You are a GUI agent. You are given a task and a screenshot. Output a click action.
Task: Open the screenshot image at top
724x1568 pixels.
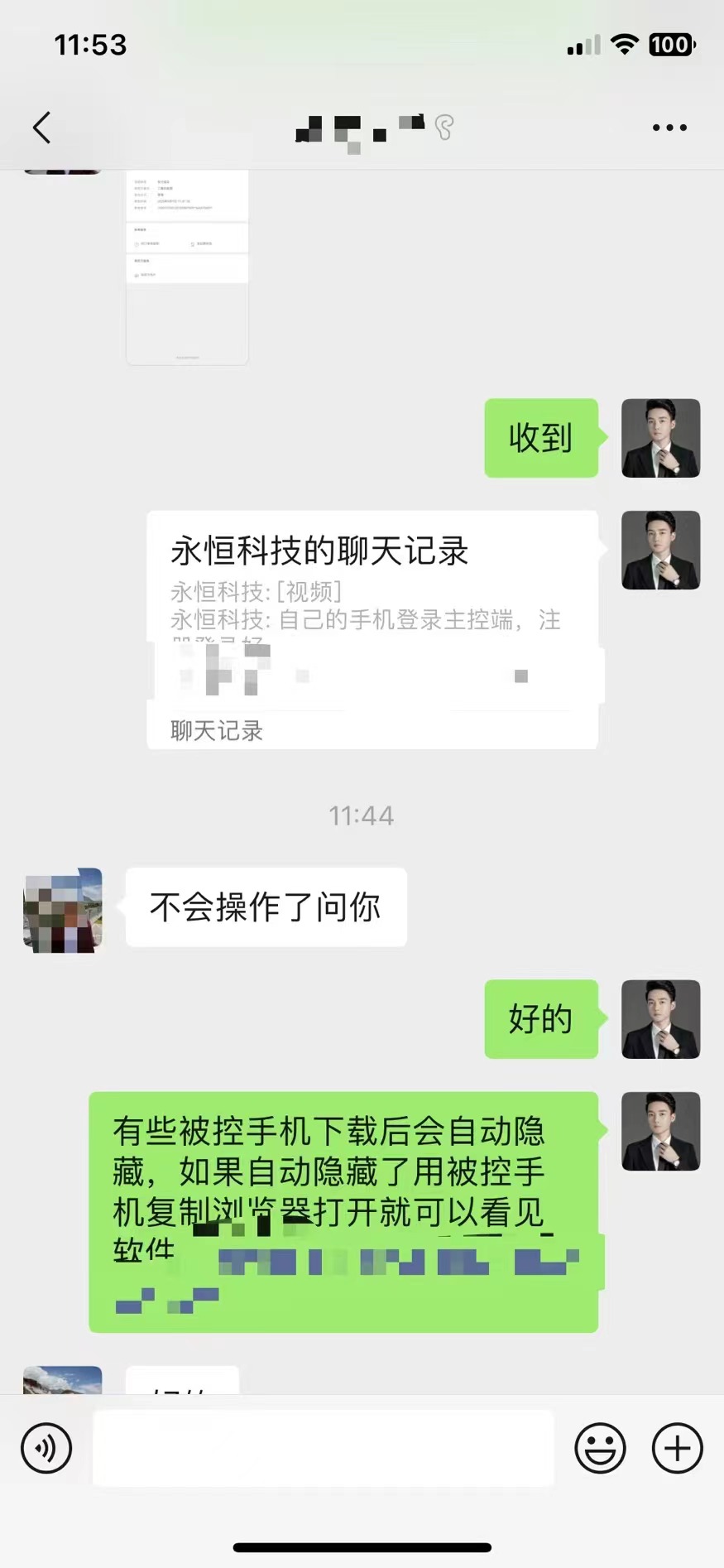(x=187, y=267)
